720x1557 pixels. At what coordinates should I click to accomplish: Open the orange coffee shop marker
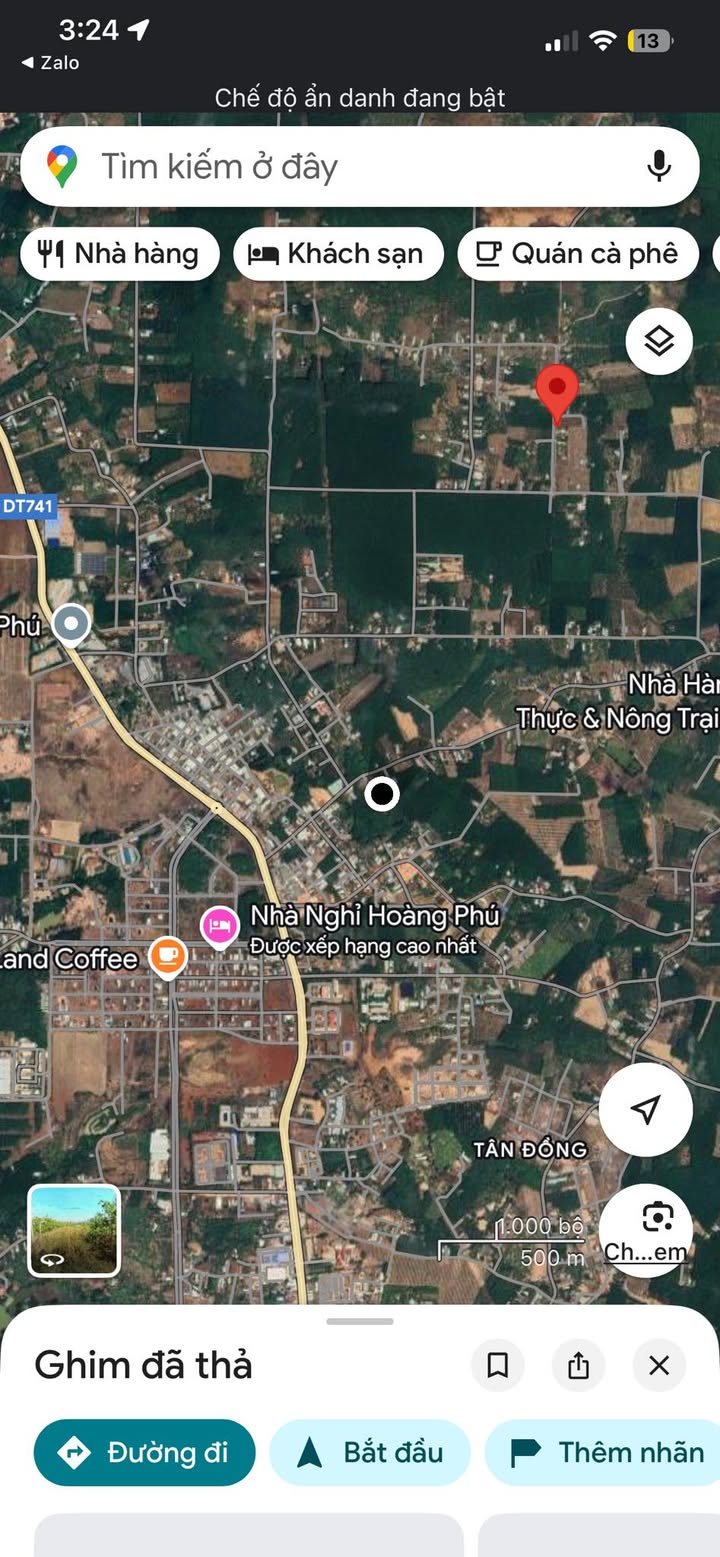pos(168,957)
